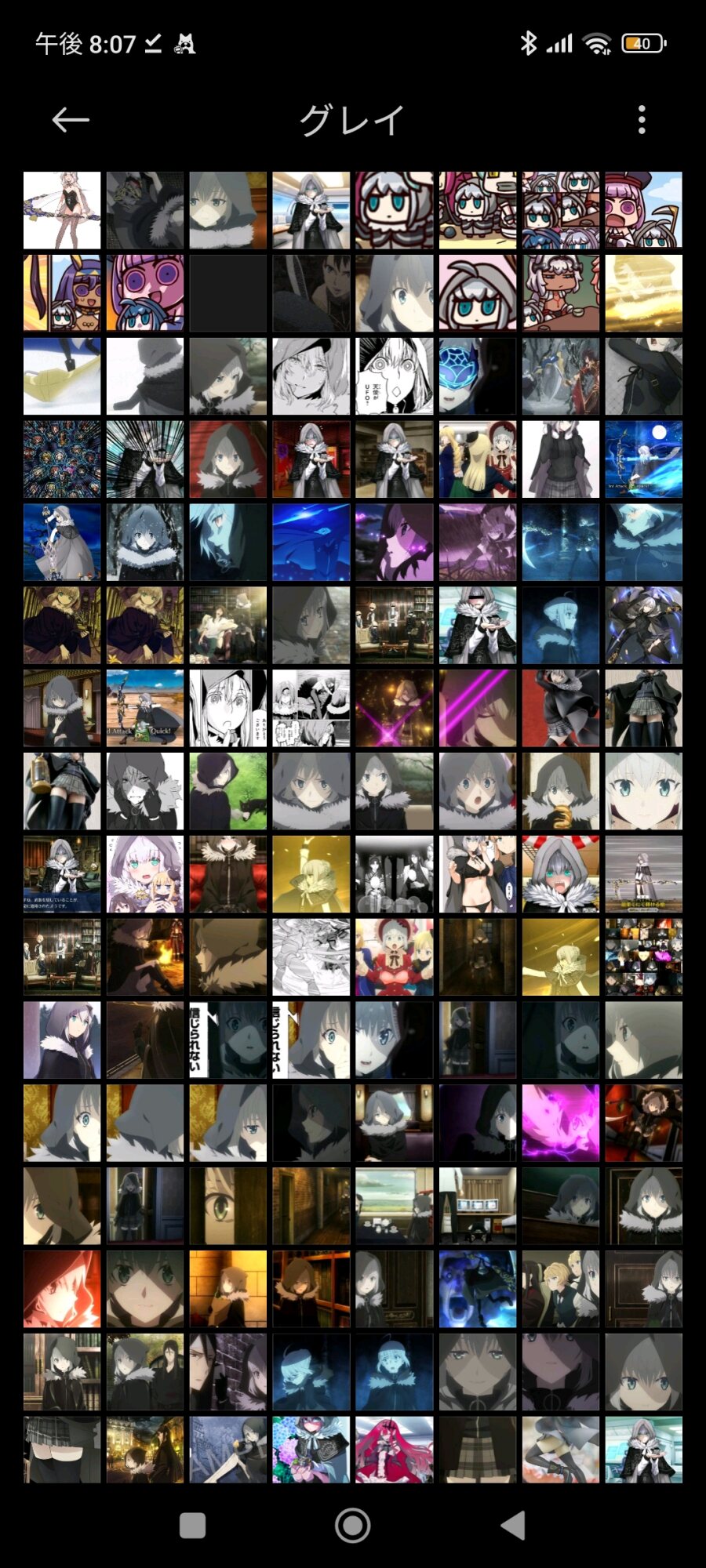View the pink laser beam image
Image resolution: width=706 pixels, height=1568 pixels.
477,708
